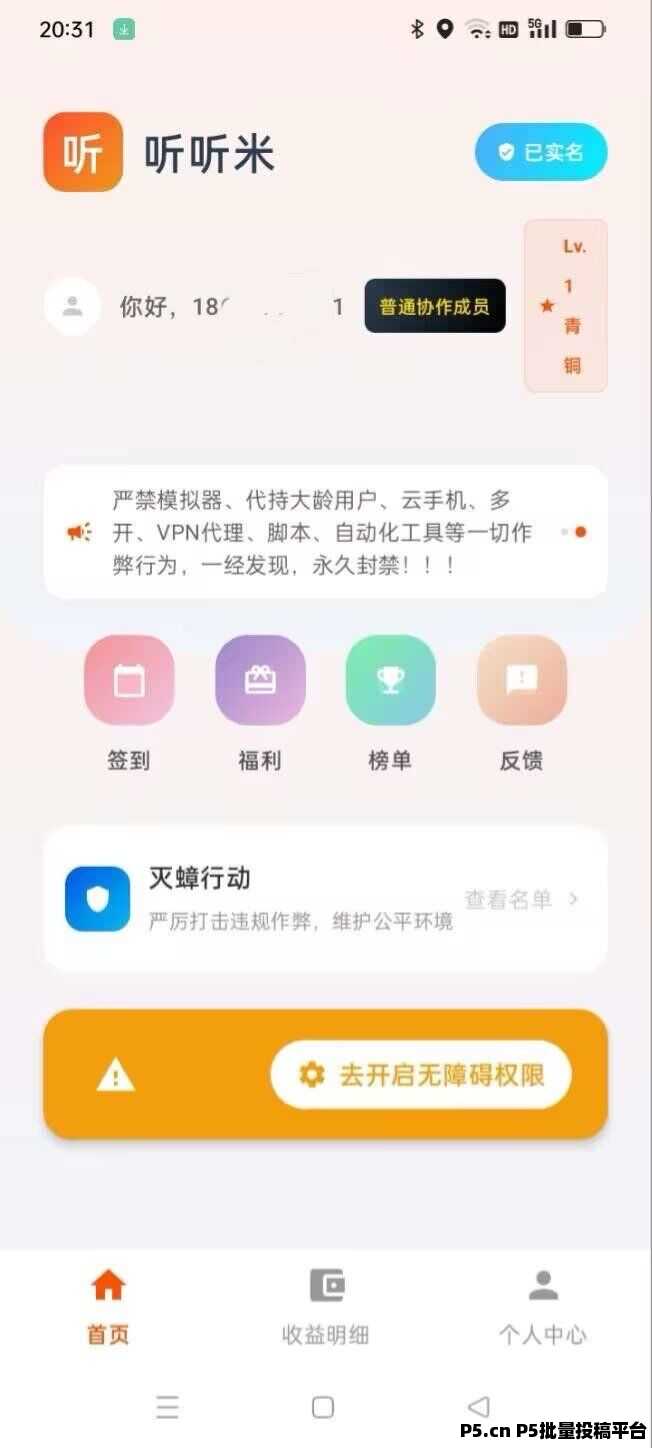Tap the 已实名 verification badge
652x1448 pixels.
[541, 152]
